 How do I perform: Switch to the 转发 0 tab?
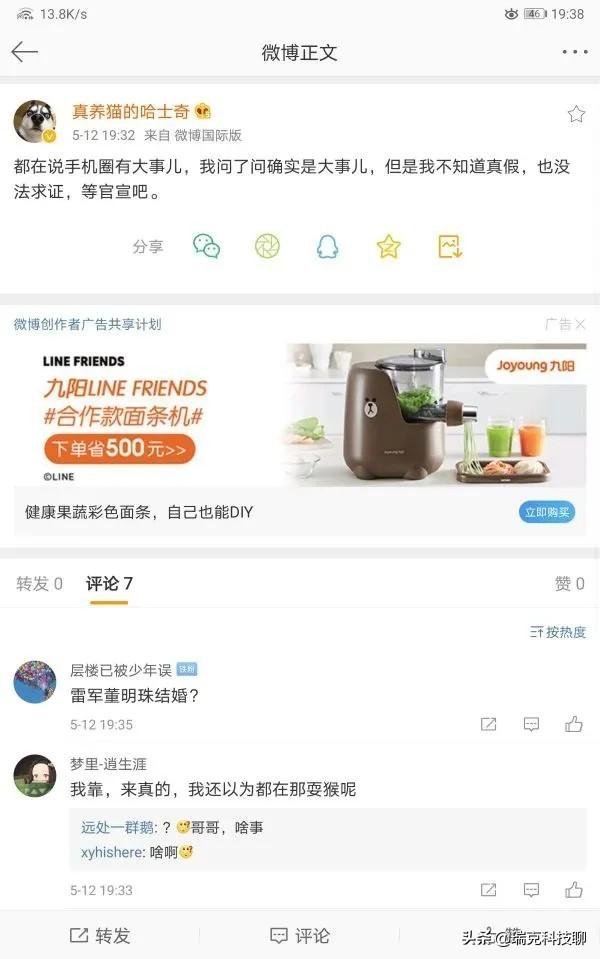(40, 584)
